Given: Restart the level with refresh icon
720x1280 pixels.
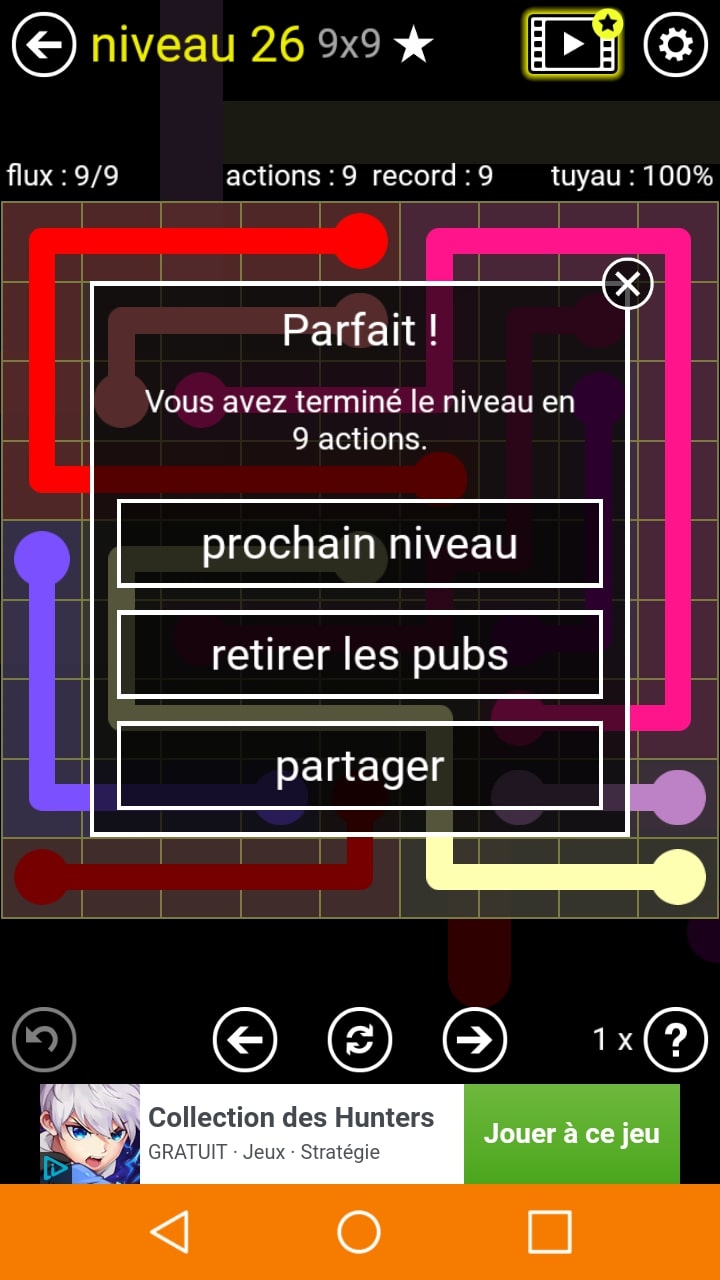Looking at the screenshot, I should click(360, 1040).
